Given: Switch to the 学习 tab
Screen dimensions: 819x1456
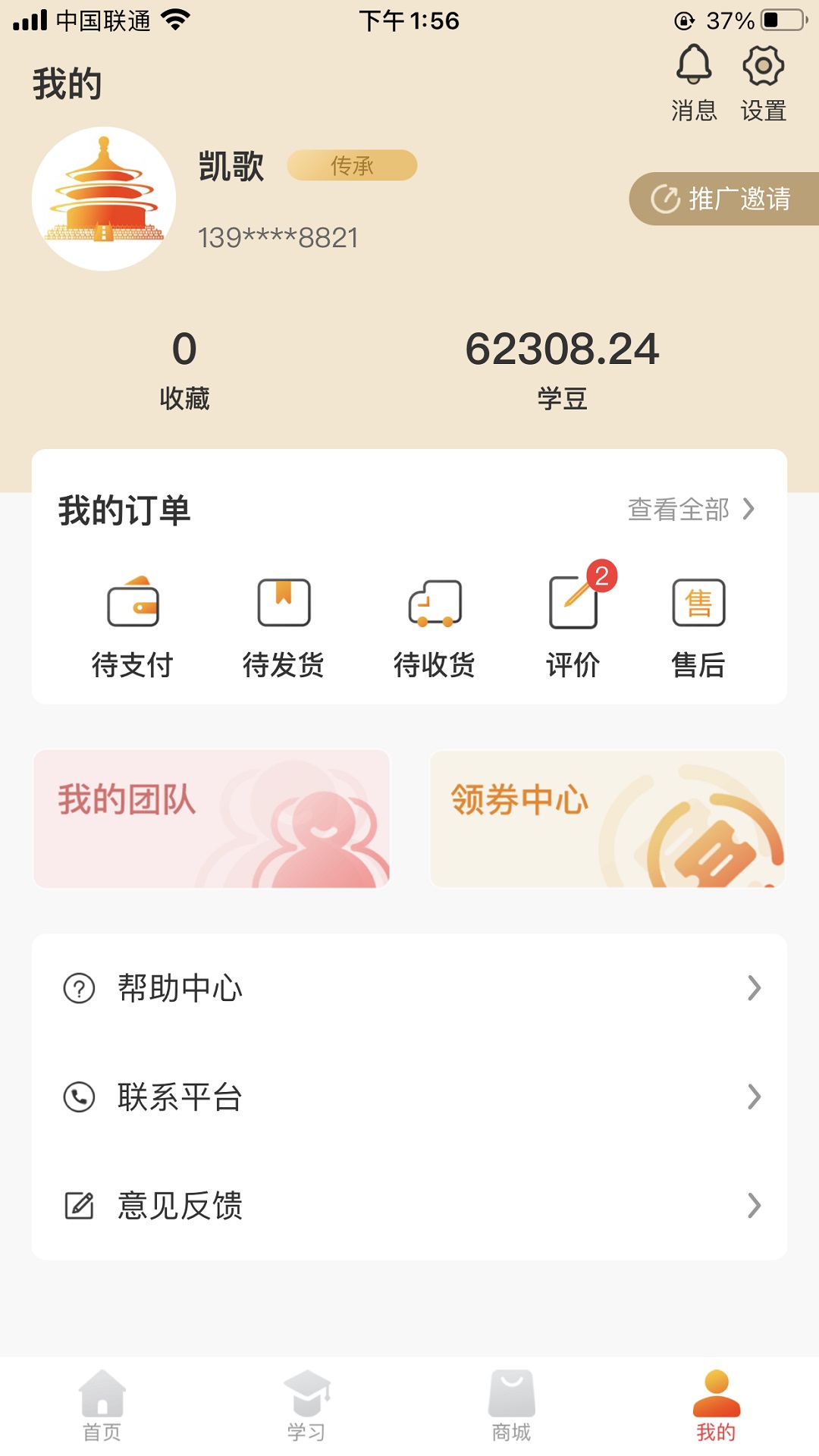Looking at the screenshot, I should (x=307, y=1405).
